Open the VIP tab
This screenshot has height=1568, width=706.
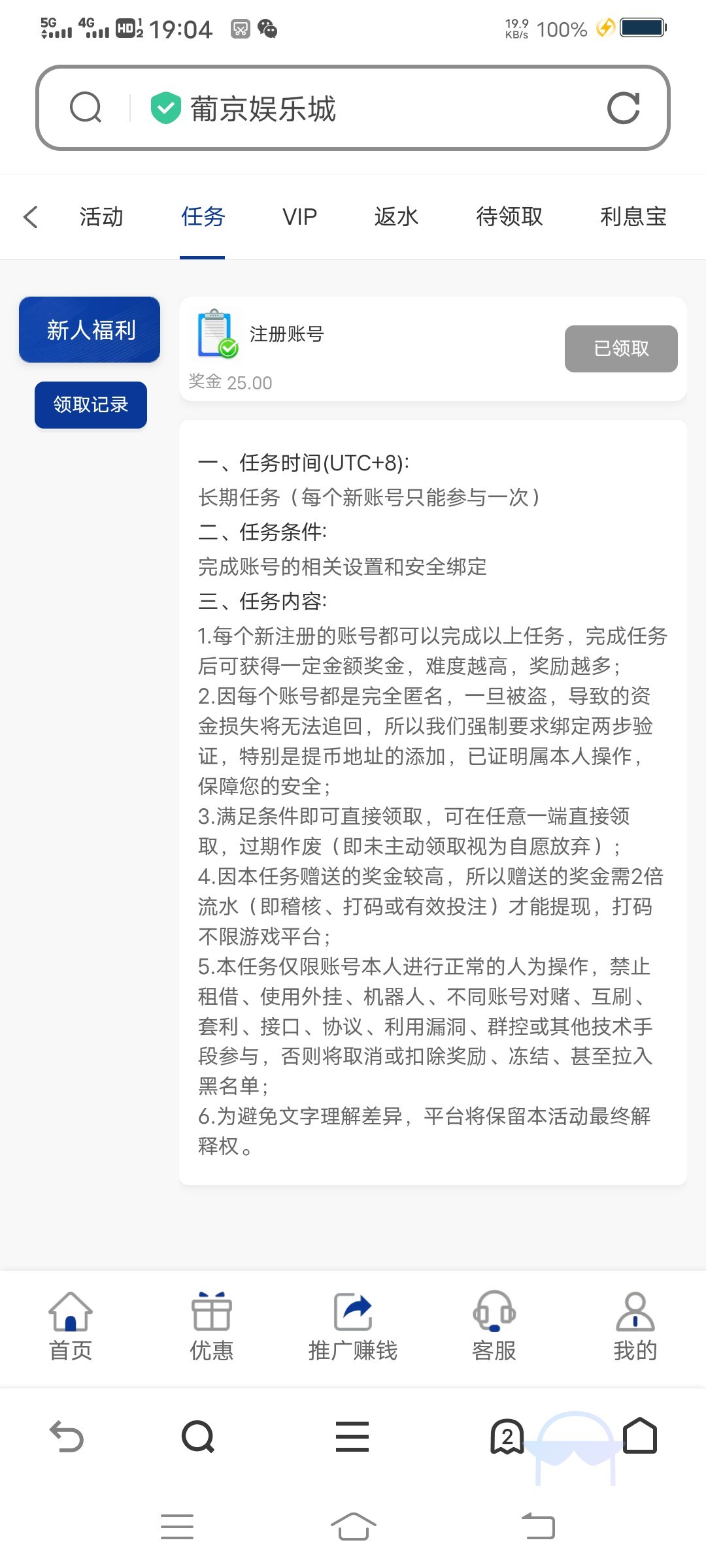299,217
